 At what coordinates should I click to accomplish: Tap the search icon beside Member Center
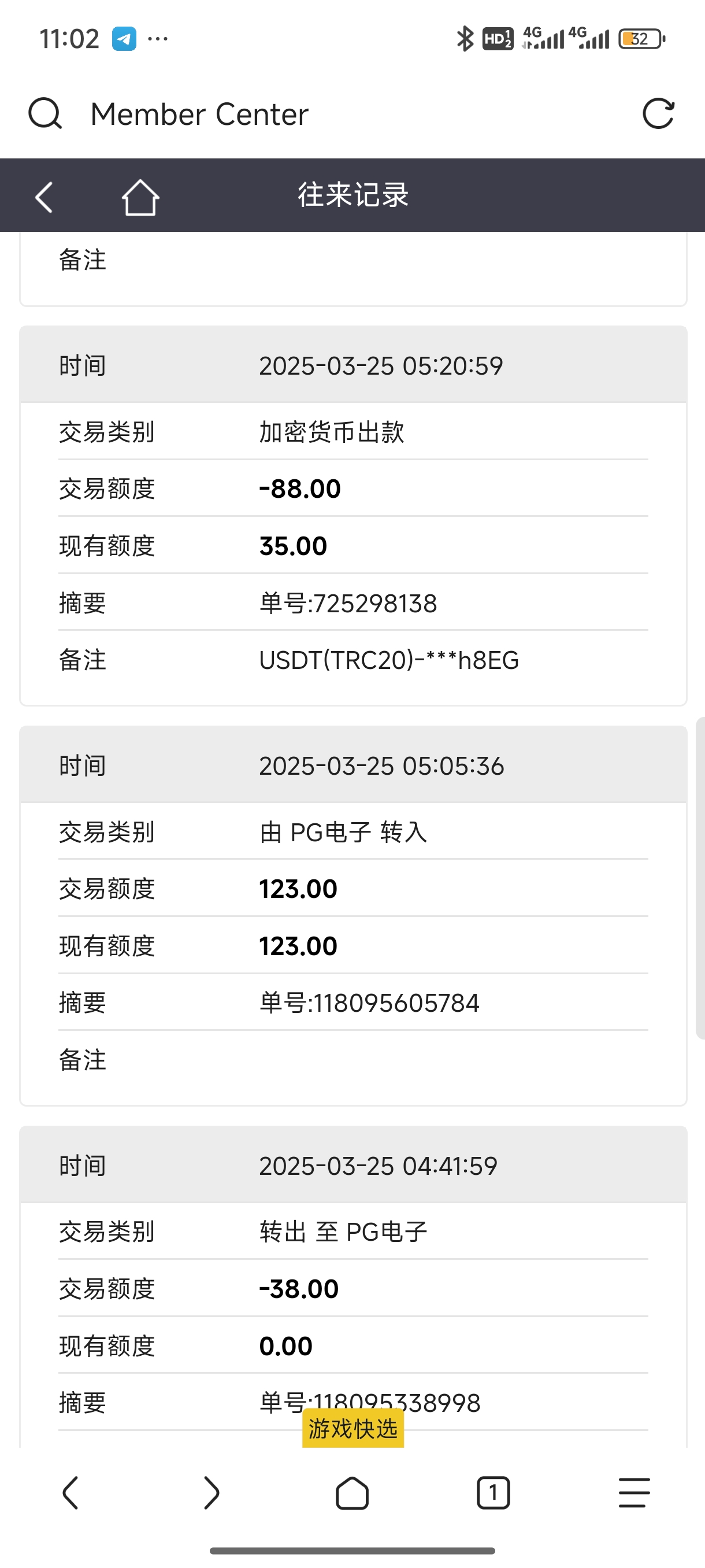tap(45, 114)
